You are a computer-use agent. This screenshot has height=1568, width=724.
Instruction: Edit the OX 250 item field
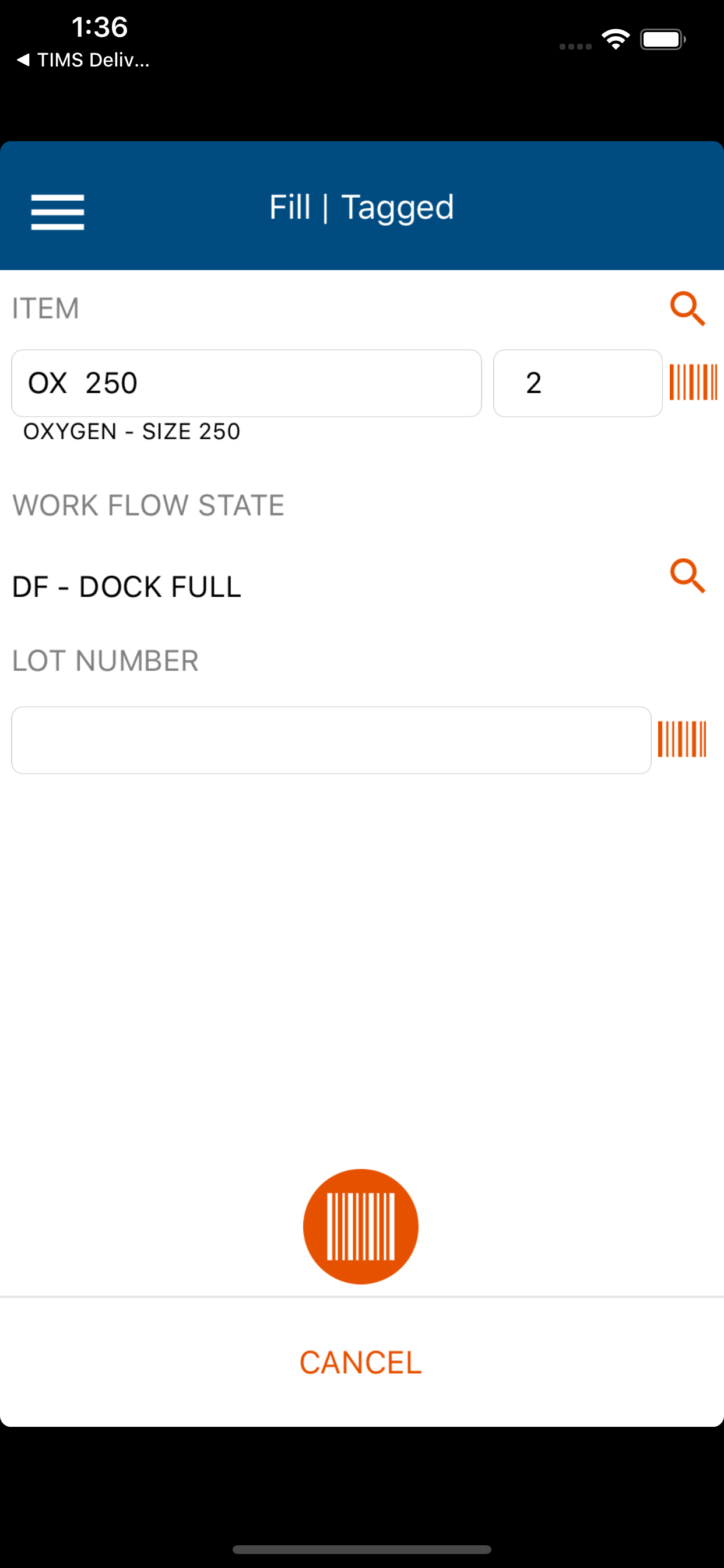pyautogui.click(x=247, y=383)
